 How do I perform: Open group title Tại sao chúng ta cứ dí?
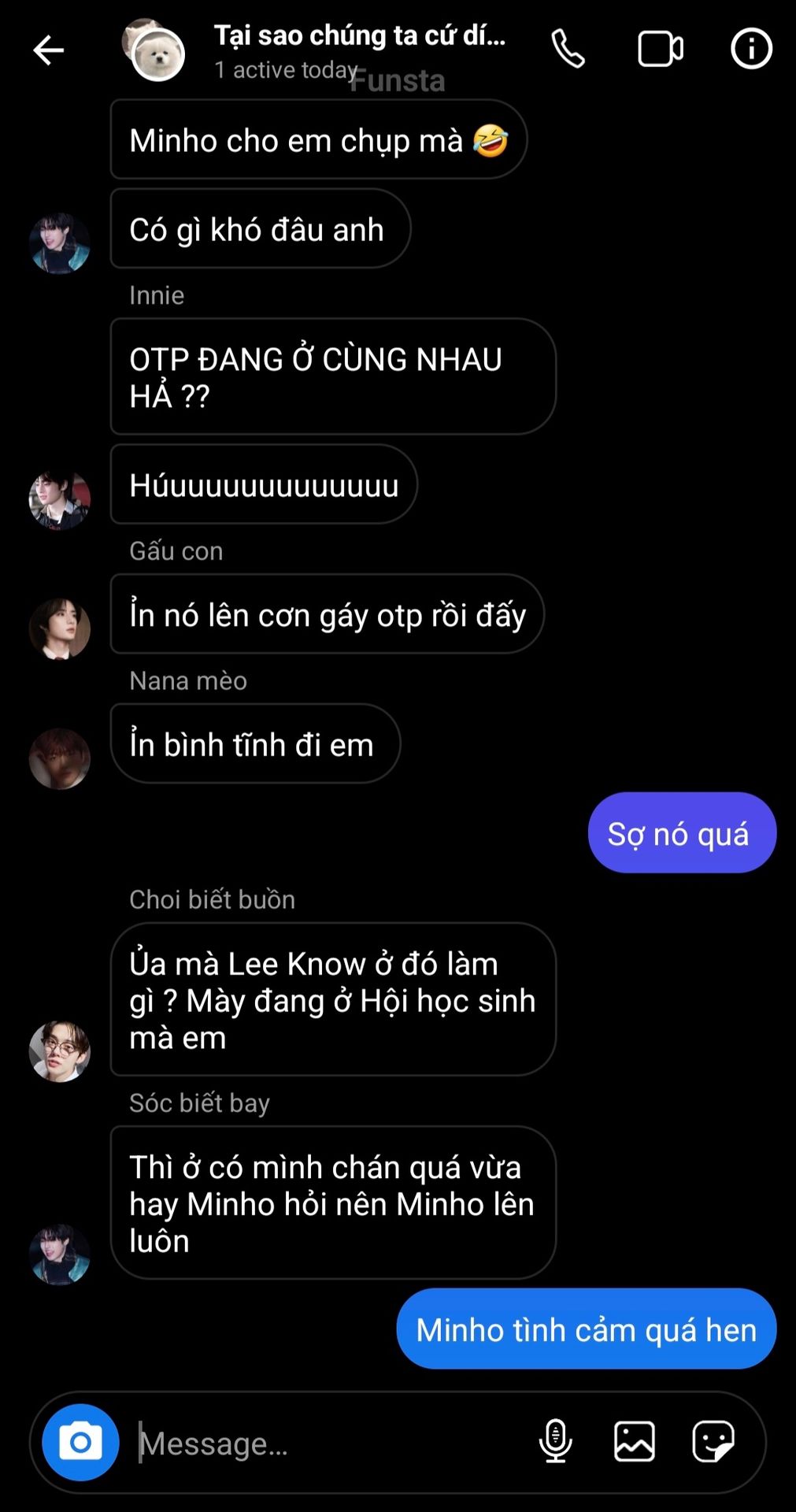pos(359,36)
